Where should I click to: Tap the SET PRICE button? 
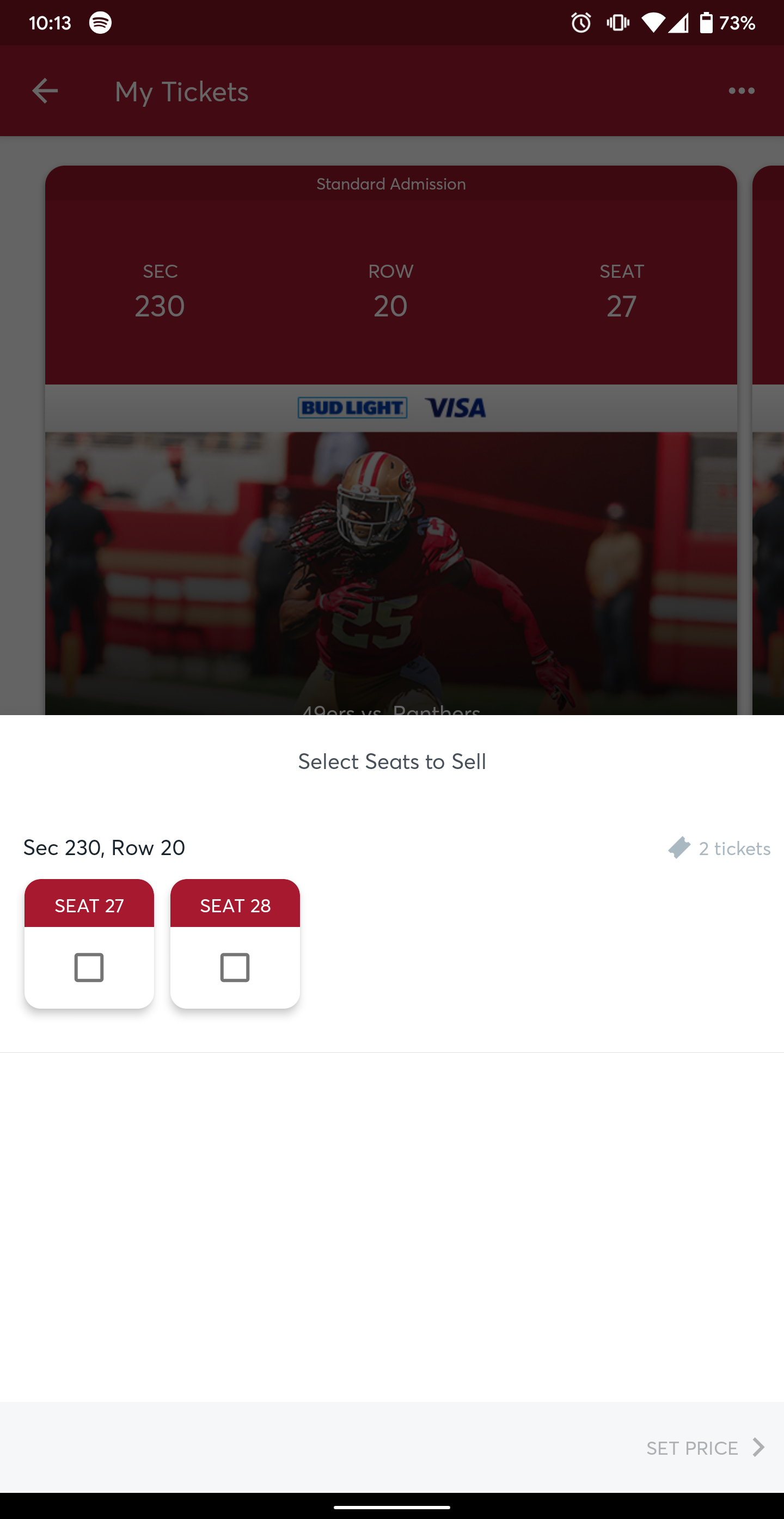pyautogui.click(x=693, y=1448)
